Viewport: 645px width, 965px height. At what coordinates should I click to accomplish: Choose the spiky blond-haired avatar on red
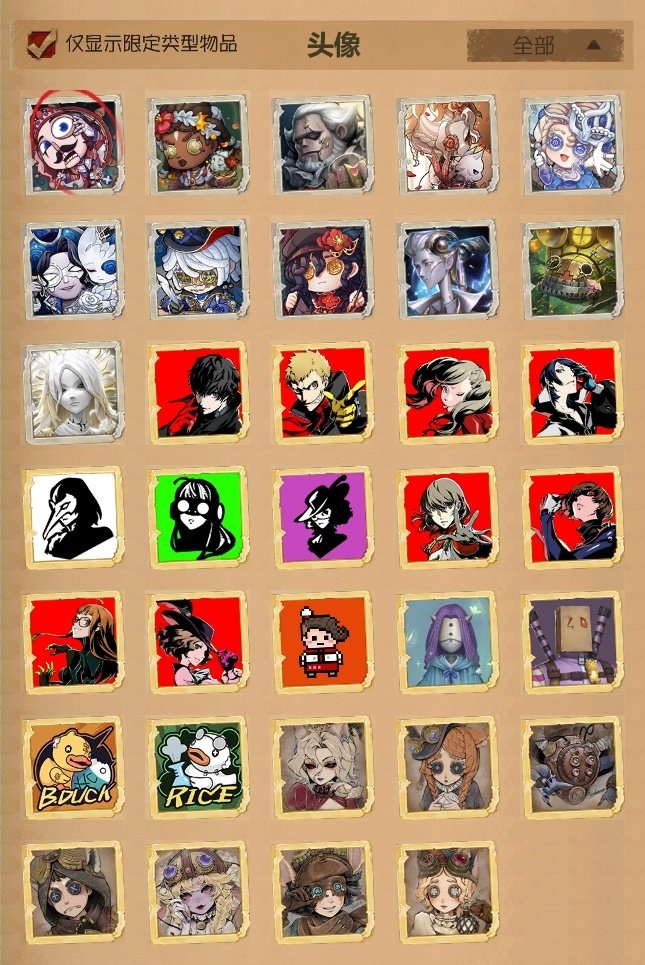(x=322, y=393)
